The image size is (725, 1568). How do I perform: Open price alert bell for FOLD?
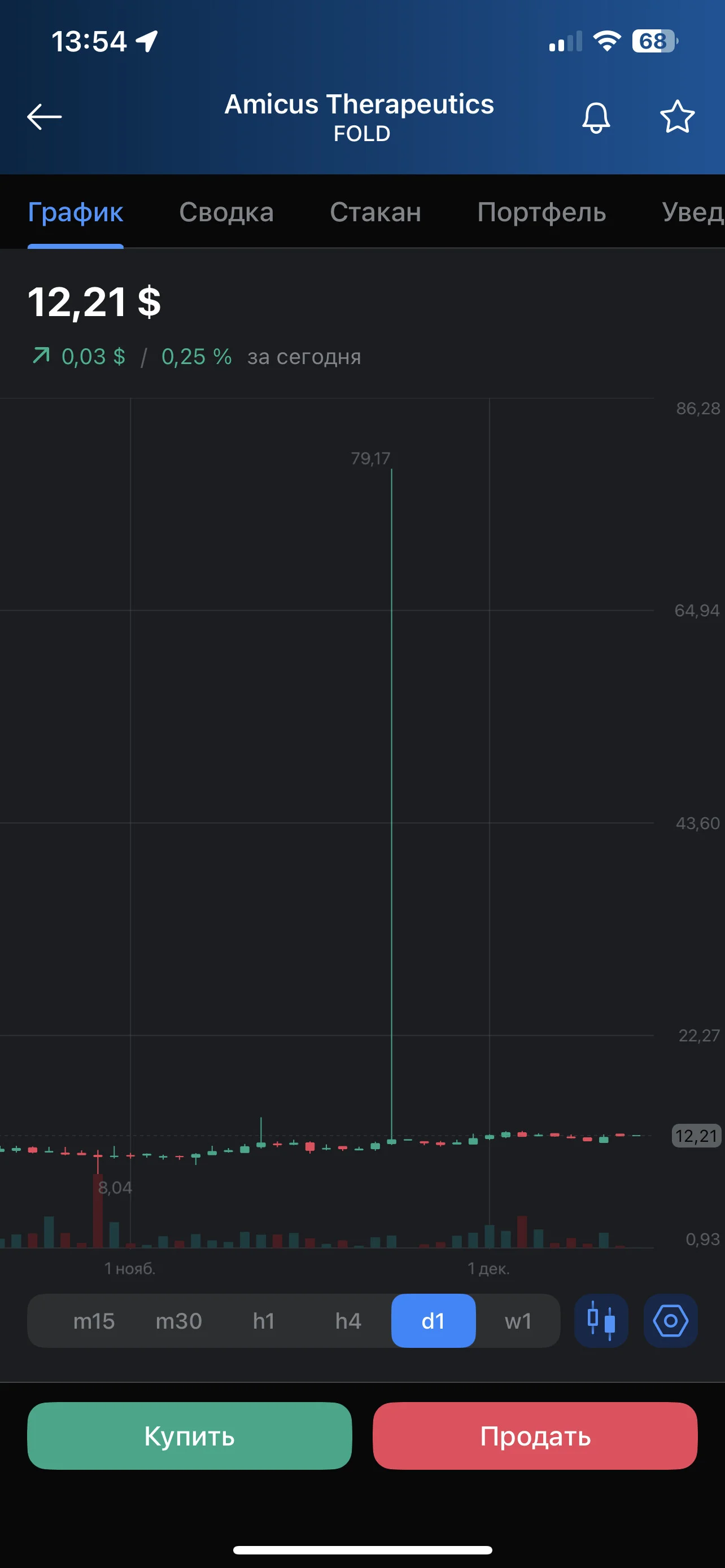(596, 117)
